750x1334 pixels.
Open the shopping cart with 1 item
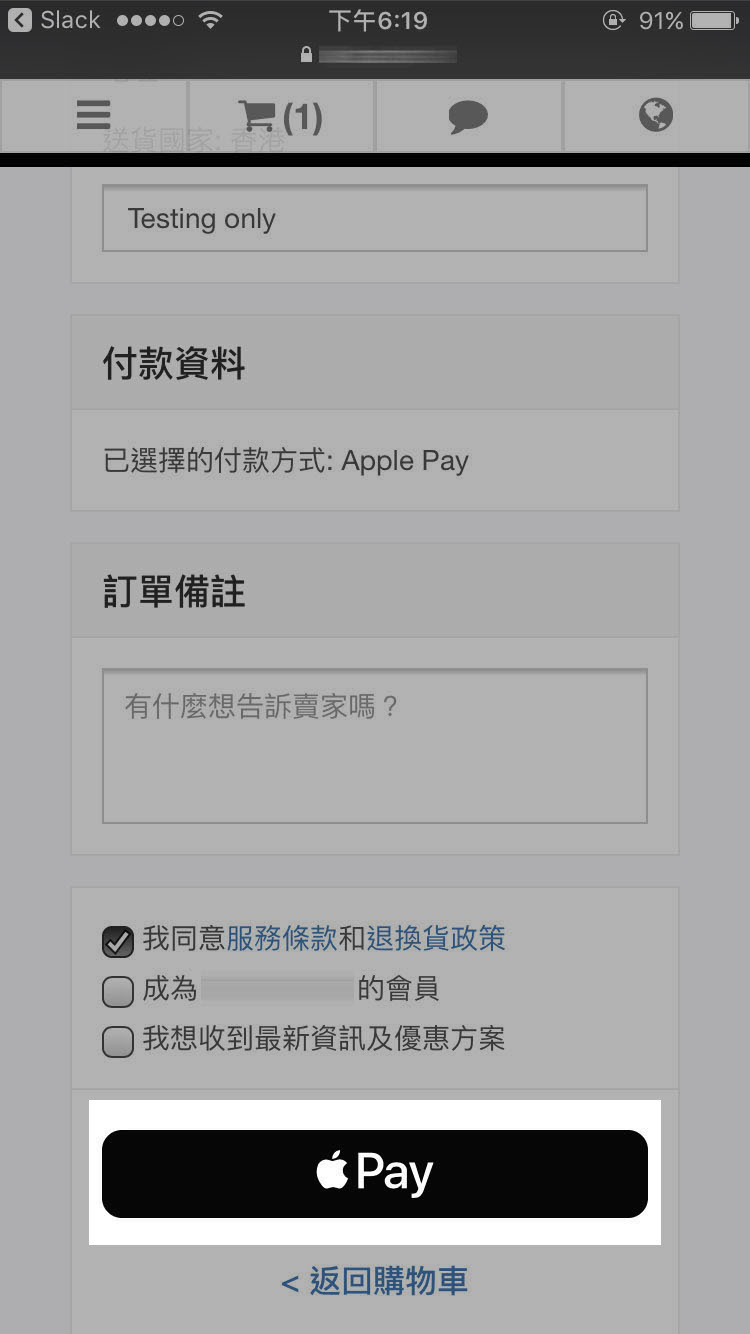[280, 116]
